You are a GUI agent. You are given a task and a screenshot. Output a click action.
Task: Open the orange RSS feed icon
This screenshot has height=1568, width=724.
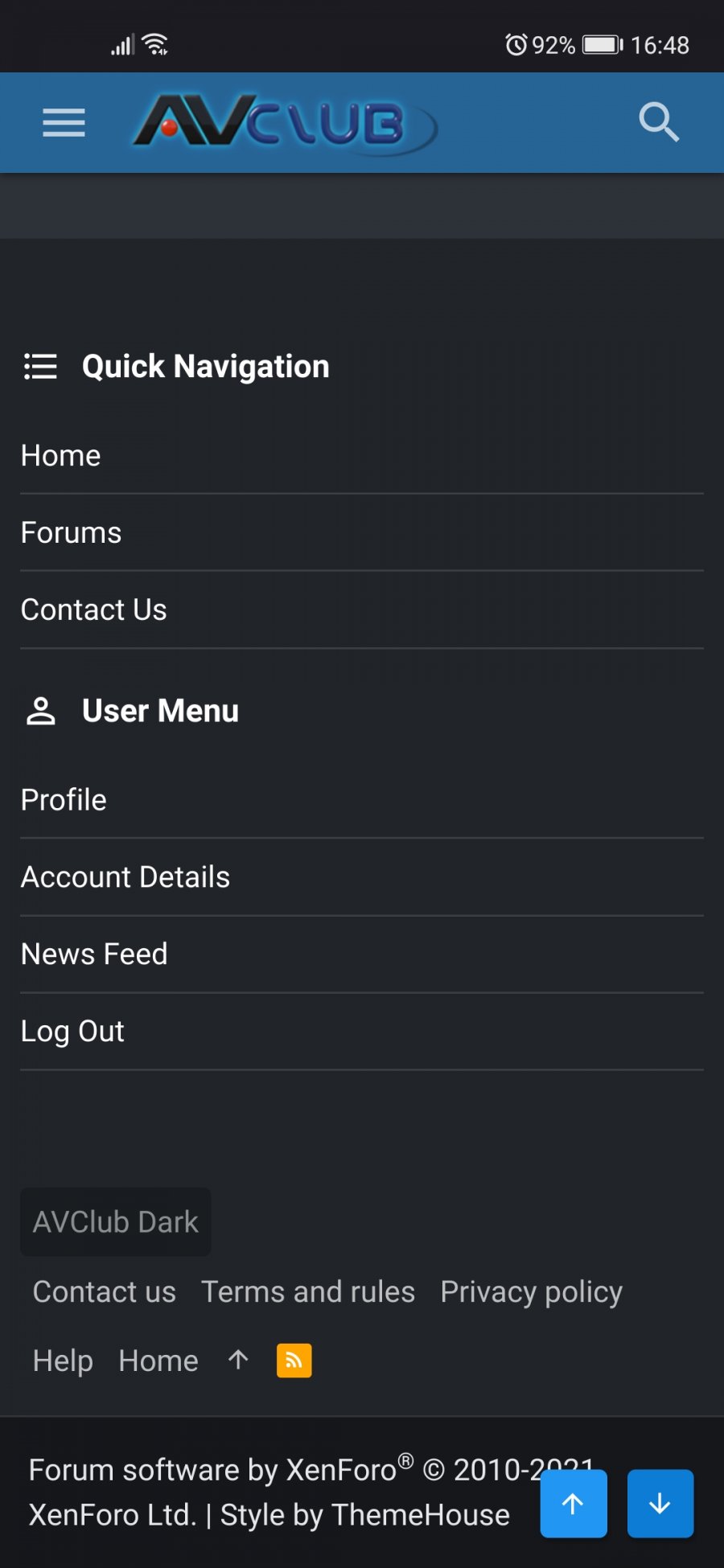[294, 1361]
